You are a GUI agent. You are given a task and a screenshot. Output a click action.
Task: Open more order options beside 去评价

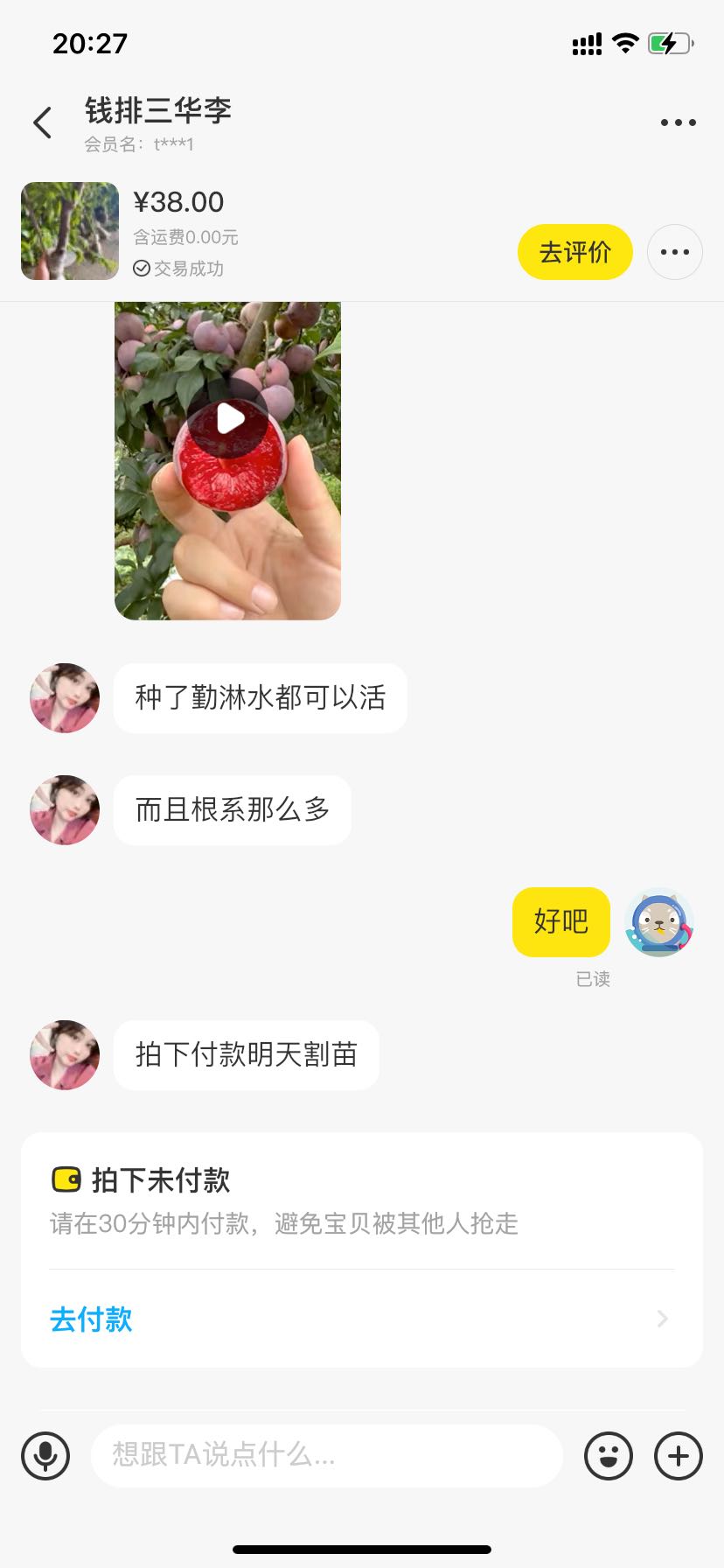click(x=674, y=252)
